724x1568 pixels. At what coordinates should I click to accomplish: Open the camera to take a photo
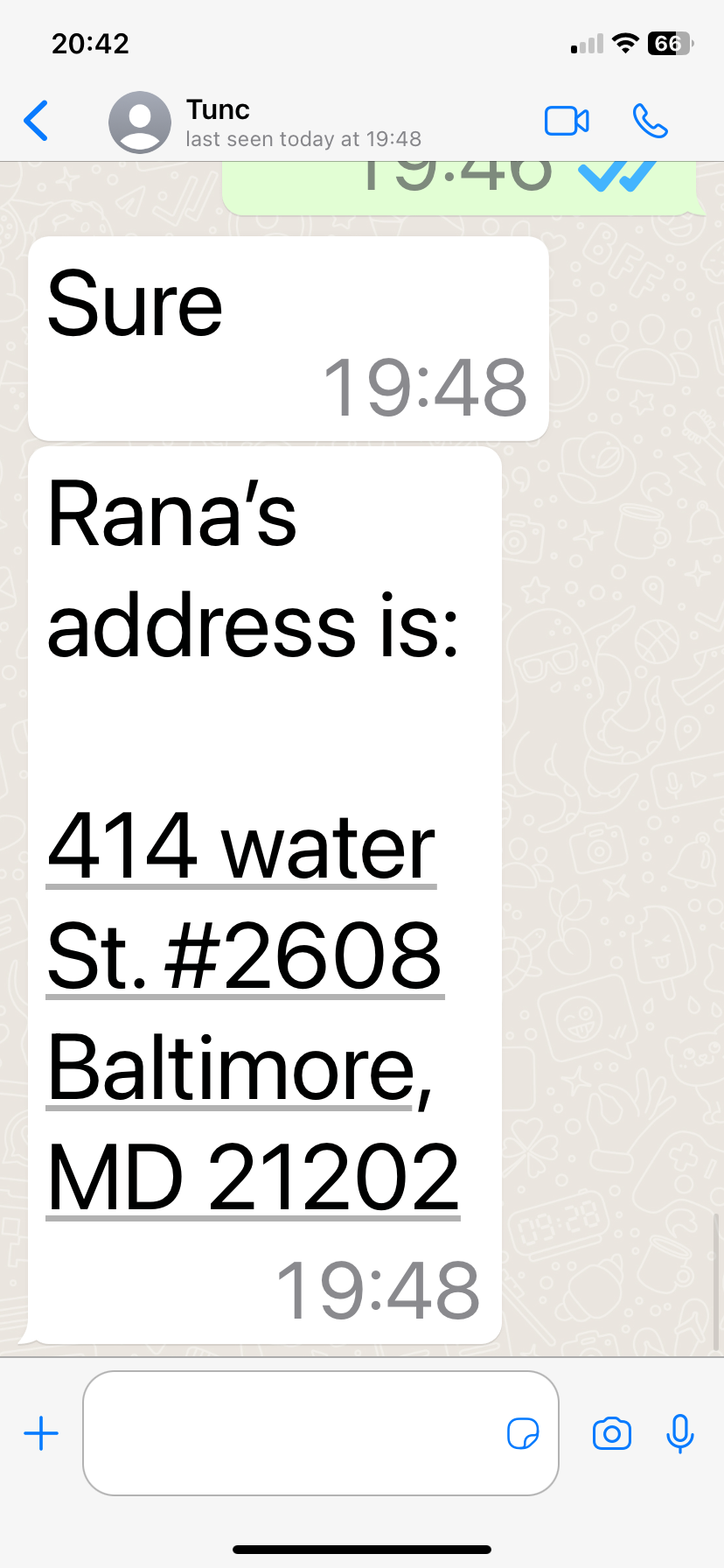click(x=612, y=1434)
